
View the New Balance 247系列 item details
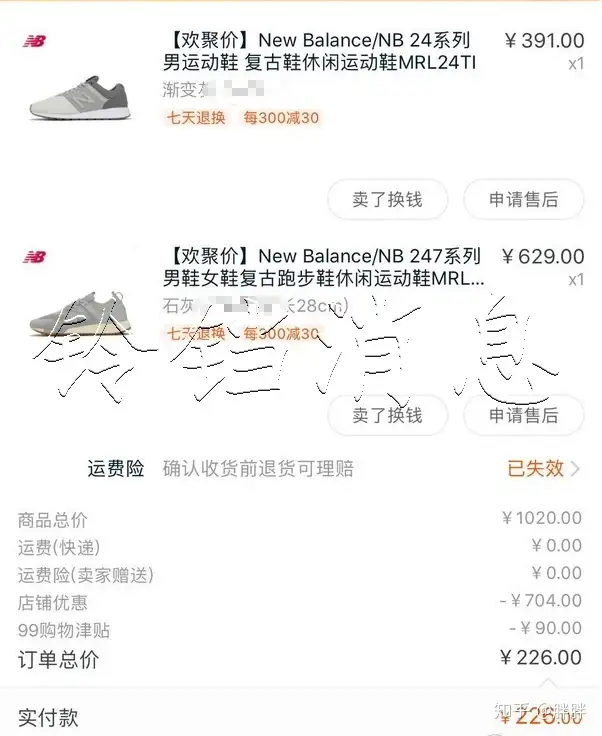(322, 268)
